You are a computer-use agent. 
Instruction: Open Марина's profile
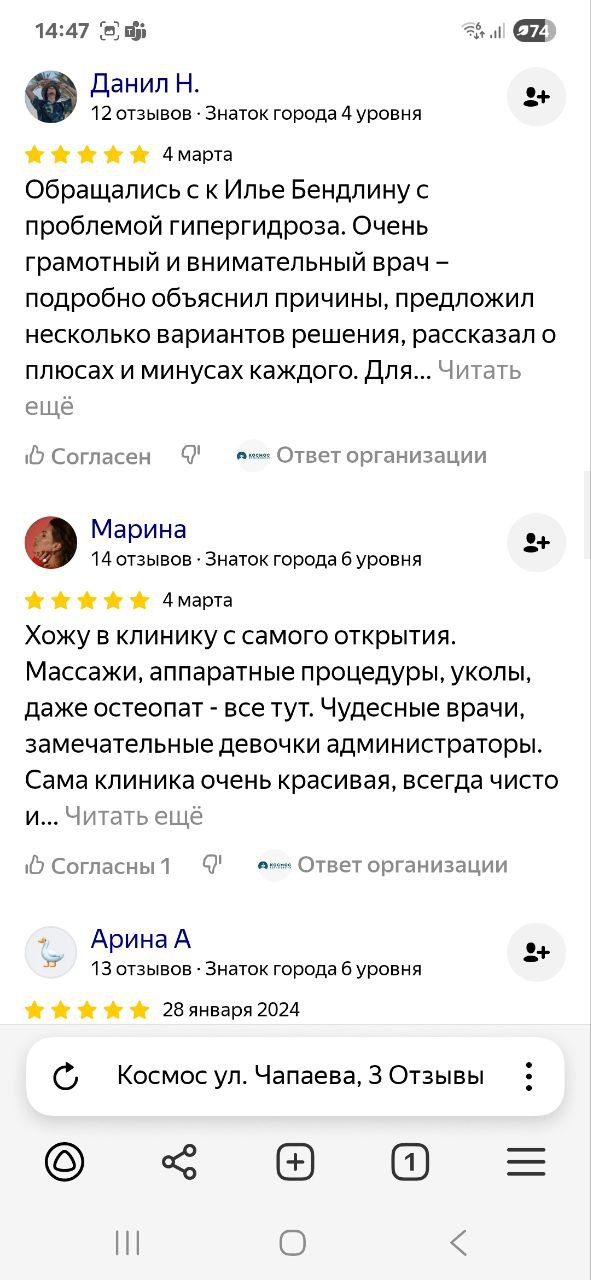point(138,529)
